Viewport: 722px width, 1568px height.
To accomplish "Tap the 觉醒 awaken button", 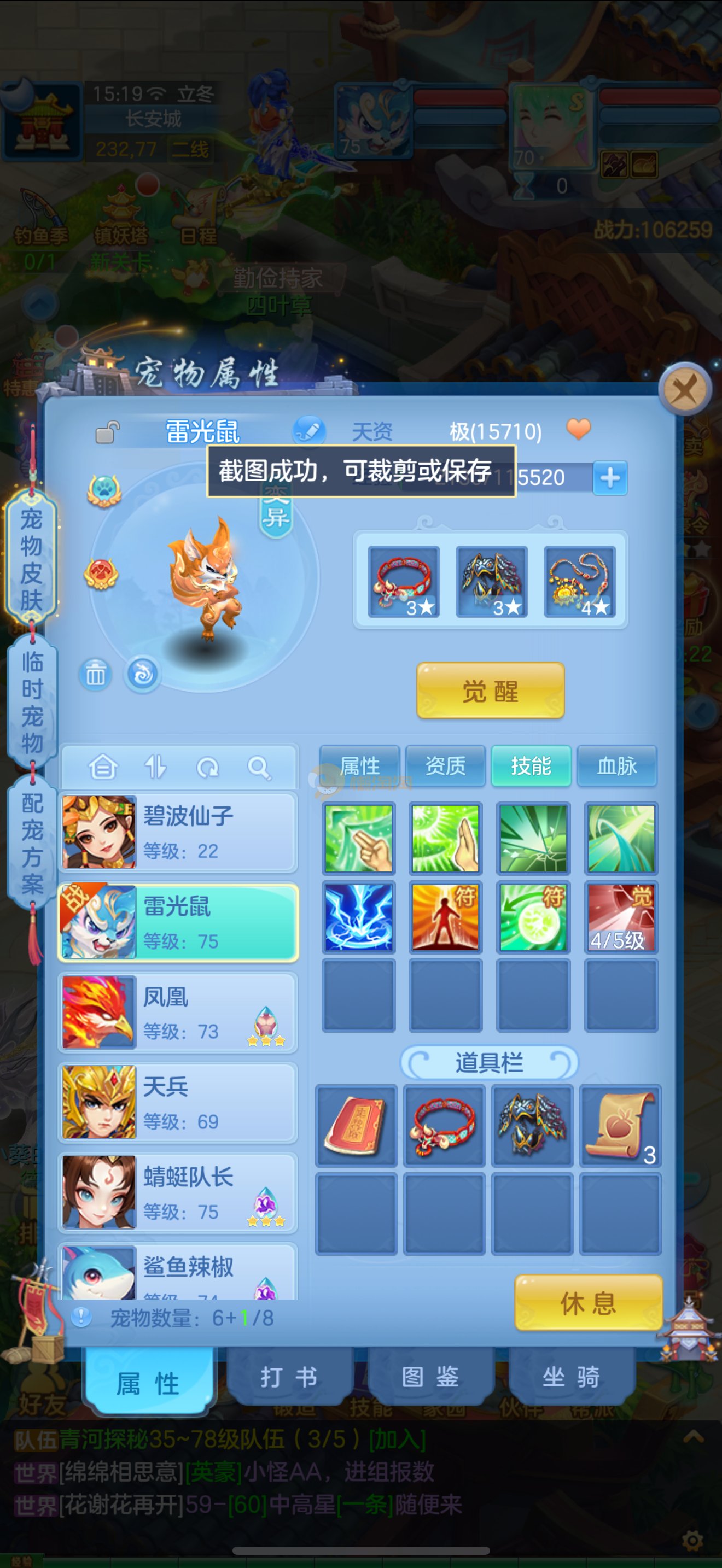I will (490, 691).
